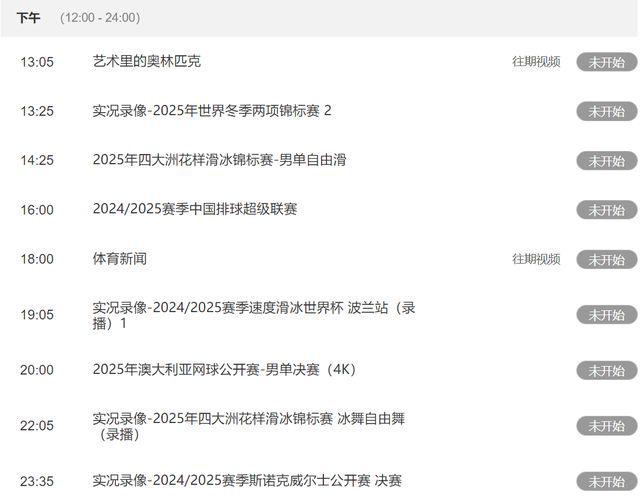640x500 pixels.
Task: Tap 未开始 for 花样滑冰冰舞自由舞
Action: point(606,426)
